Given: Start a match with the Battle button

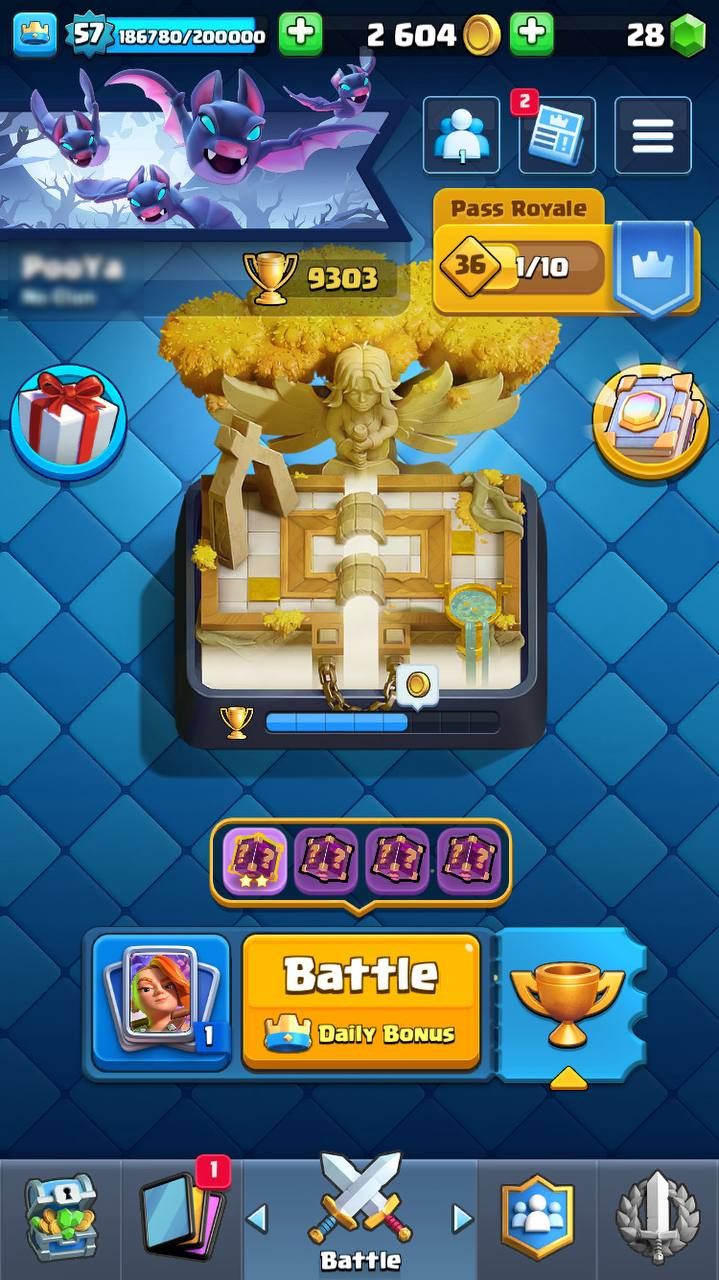Looking at the screenshot, I should [361, 1001].
